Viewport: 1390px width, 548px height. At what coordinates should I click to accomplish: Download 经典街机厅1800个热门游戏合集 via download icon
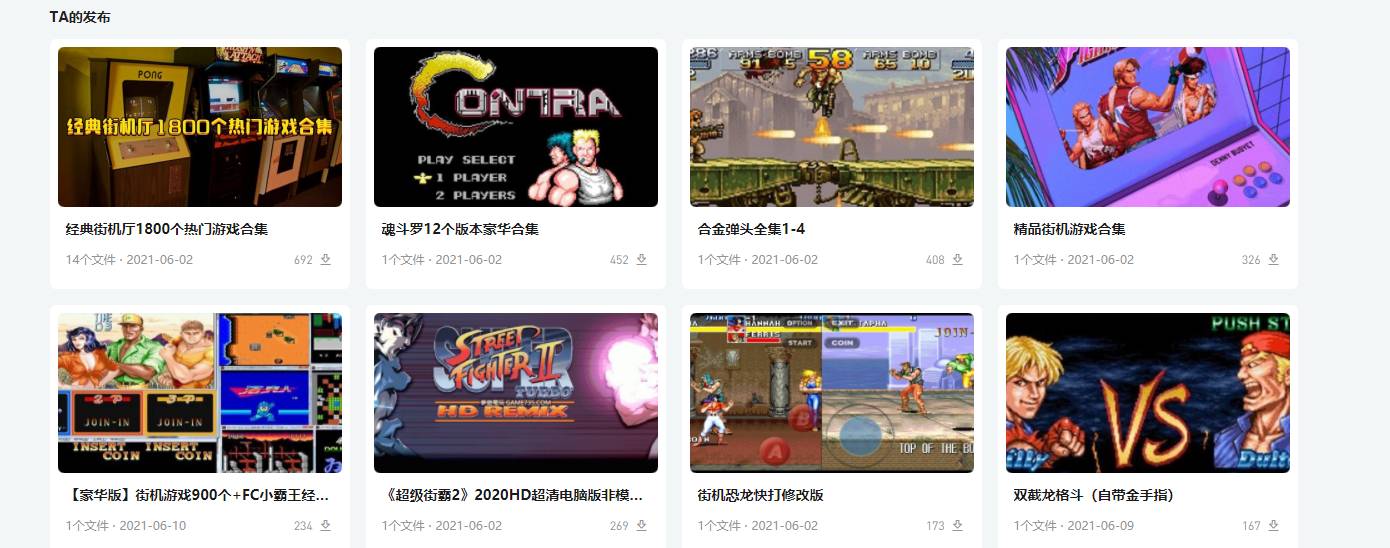point(325,260)
